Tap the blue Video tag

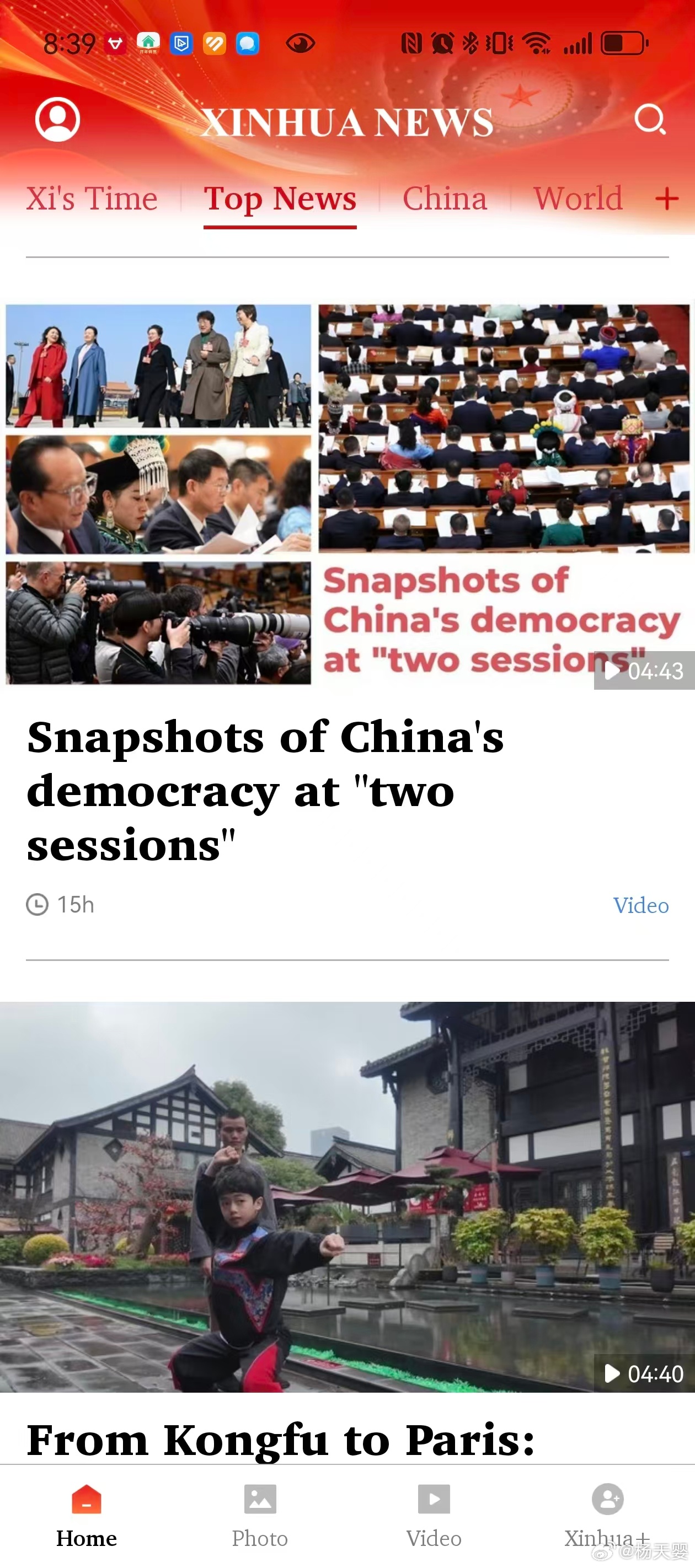click(640, 905)
